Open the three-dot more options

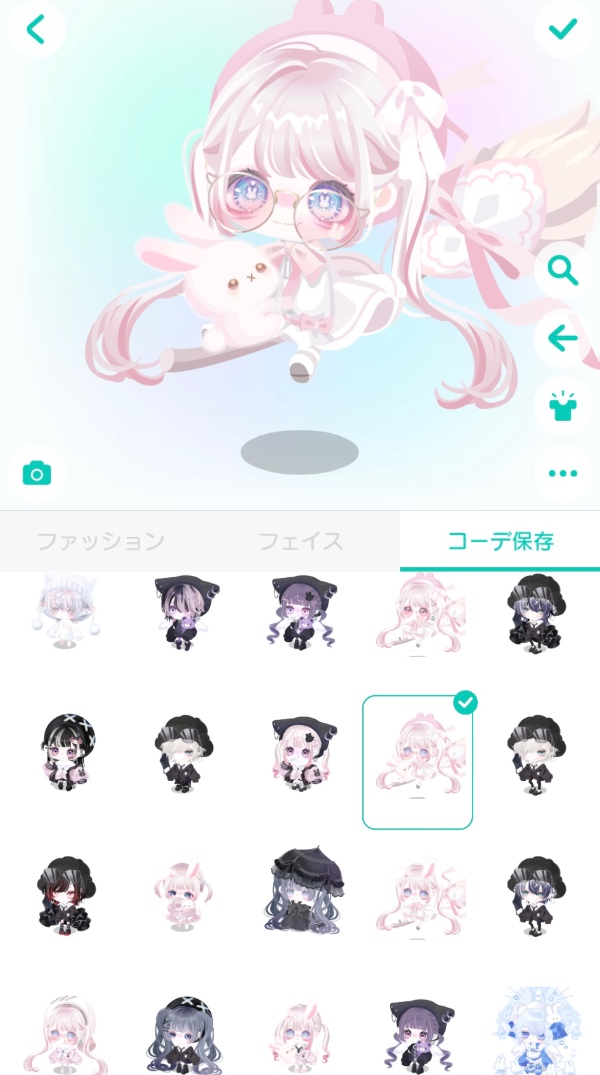point(563,473)
